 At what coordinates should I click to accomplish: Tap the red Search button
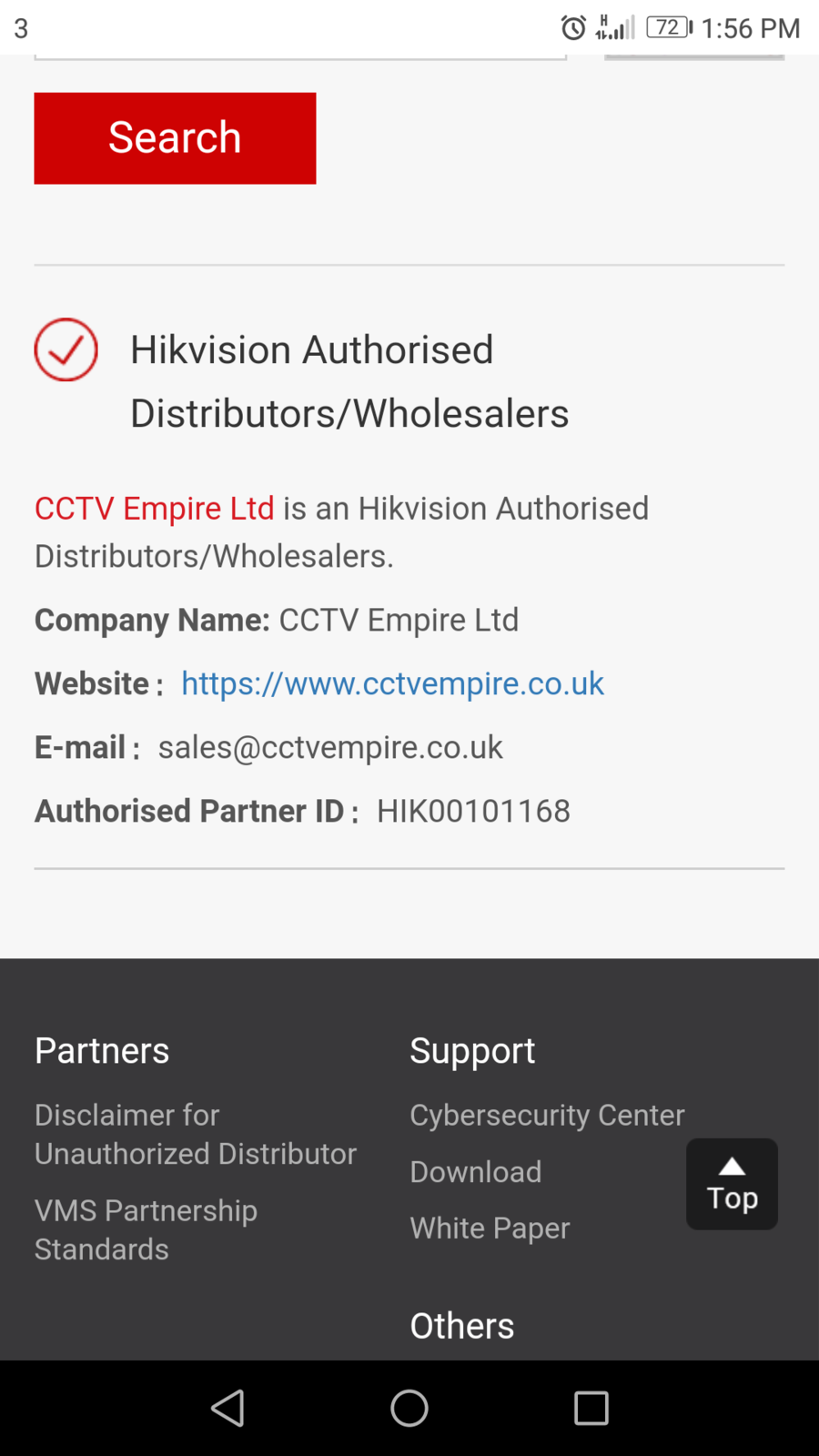click(x=175, y=138)
